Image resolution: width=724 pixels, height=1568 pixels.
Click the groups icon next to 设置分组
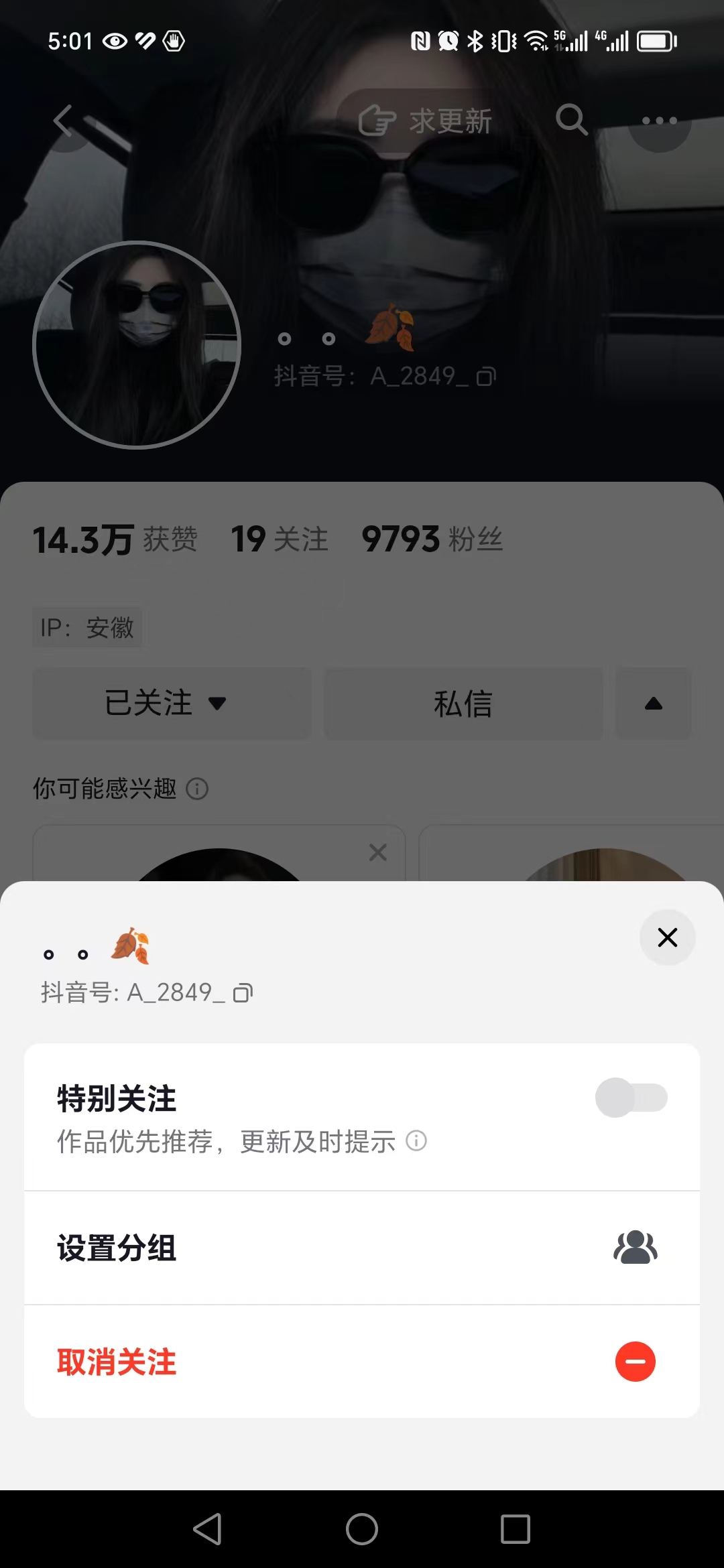(x=636, y=1246)
